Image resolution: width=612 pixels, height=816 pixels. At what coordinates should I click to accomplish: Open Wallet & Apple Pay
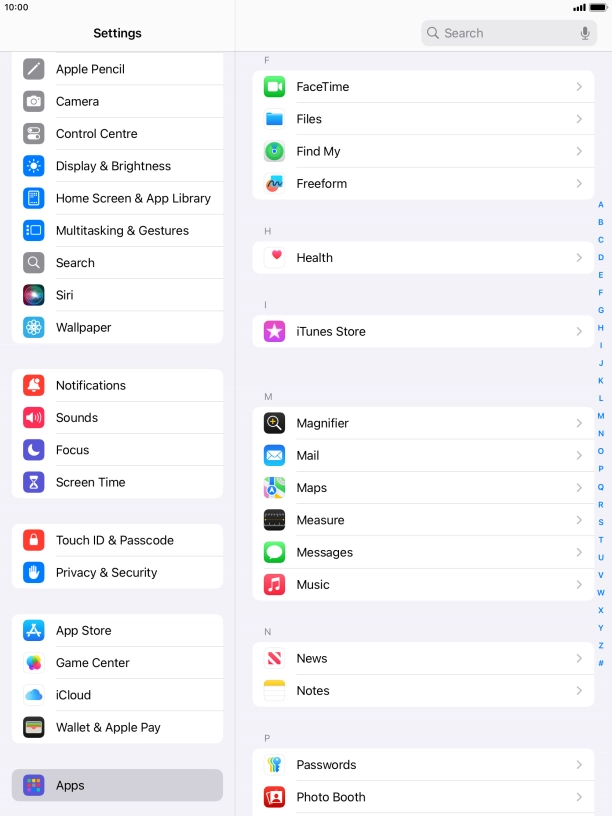117,728
